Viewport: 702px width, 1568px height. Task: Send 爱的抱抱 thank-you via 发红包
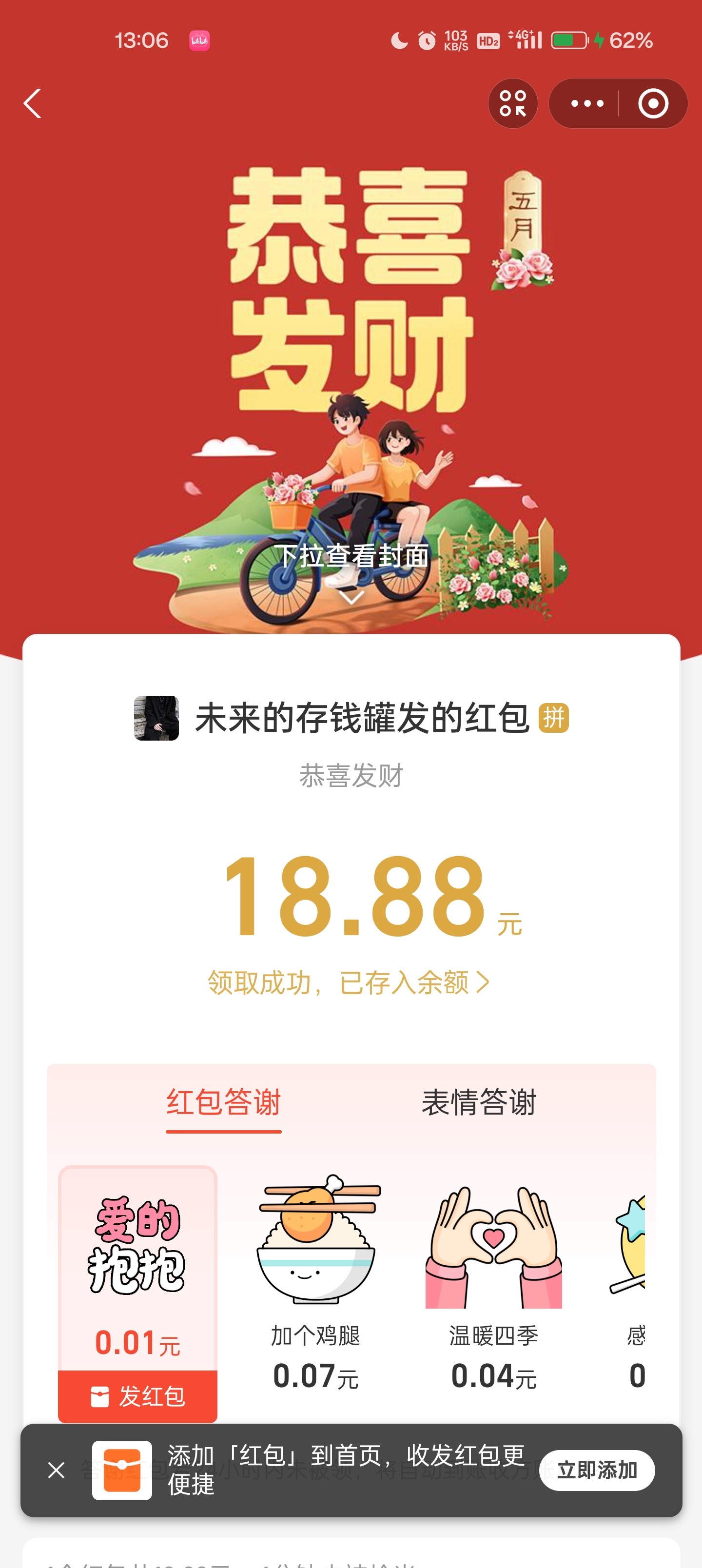[x=137, y=1396]
